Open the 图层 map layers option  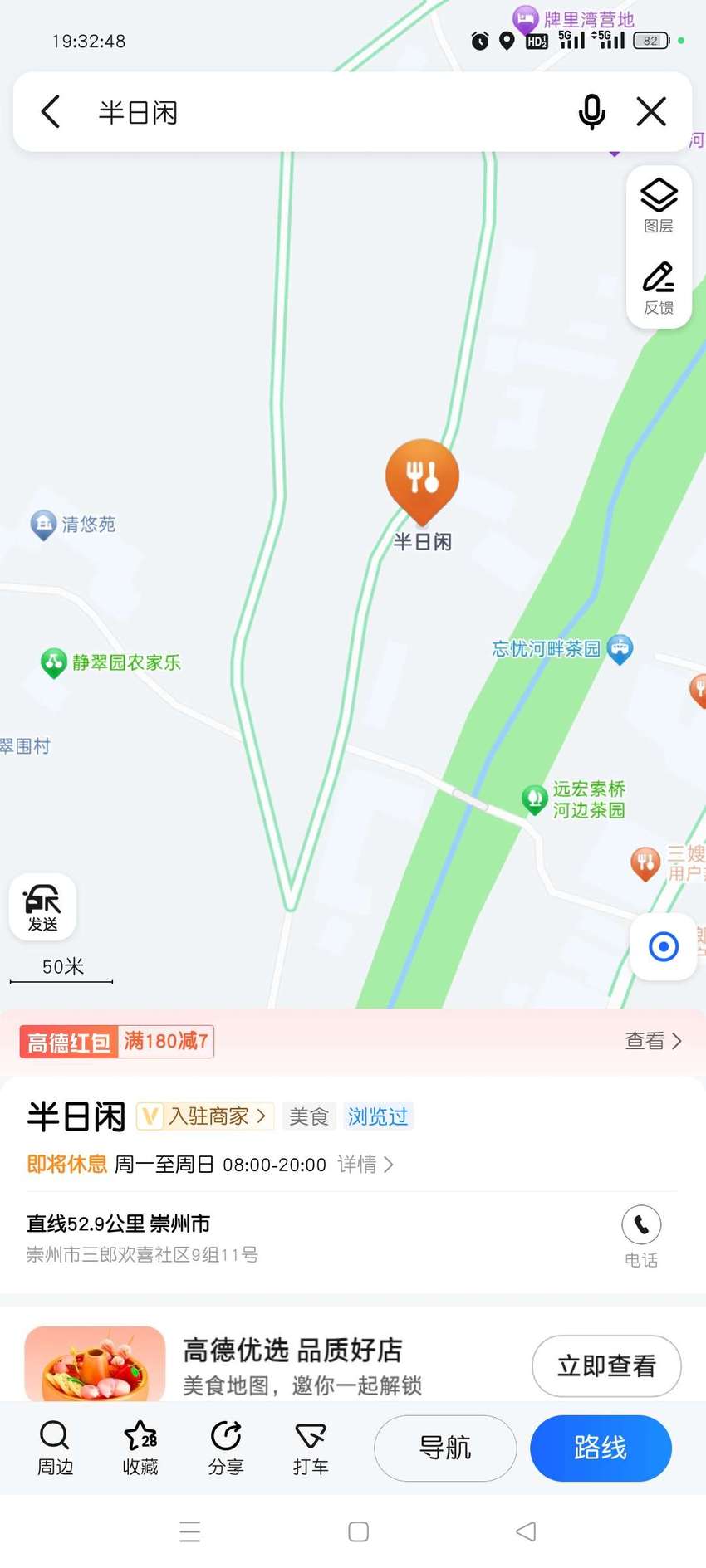pos(659,206)
